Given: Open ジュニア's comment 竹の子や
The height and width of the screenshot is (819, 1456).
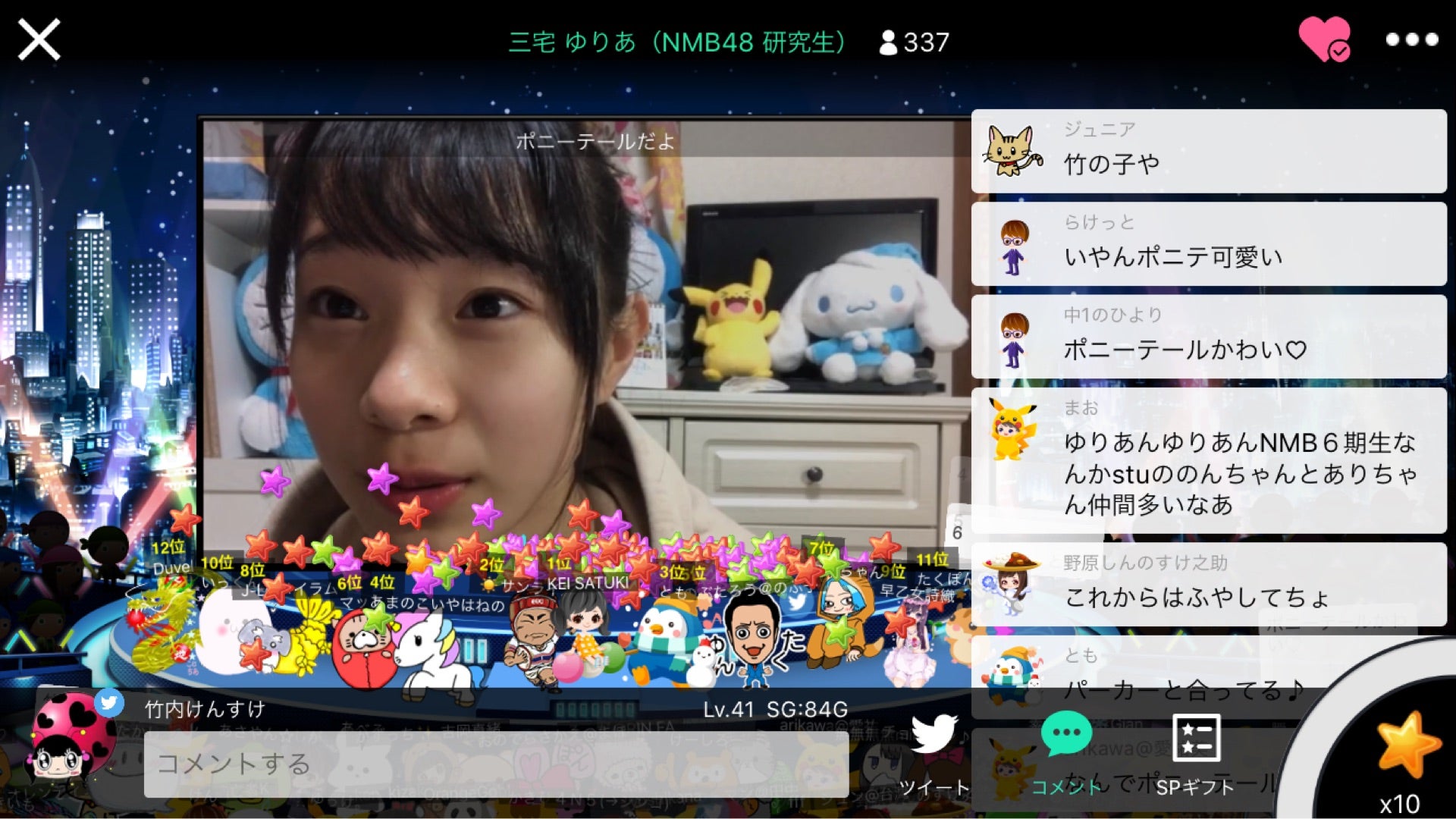Looking at the screenshot, I should point(1209,151).
